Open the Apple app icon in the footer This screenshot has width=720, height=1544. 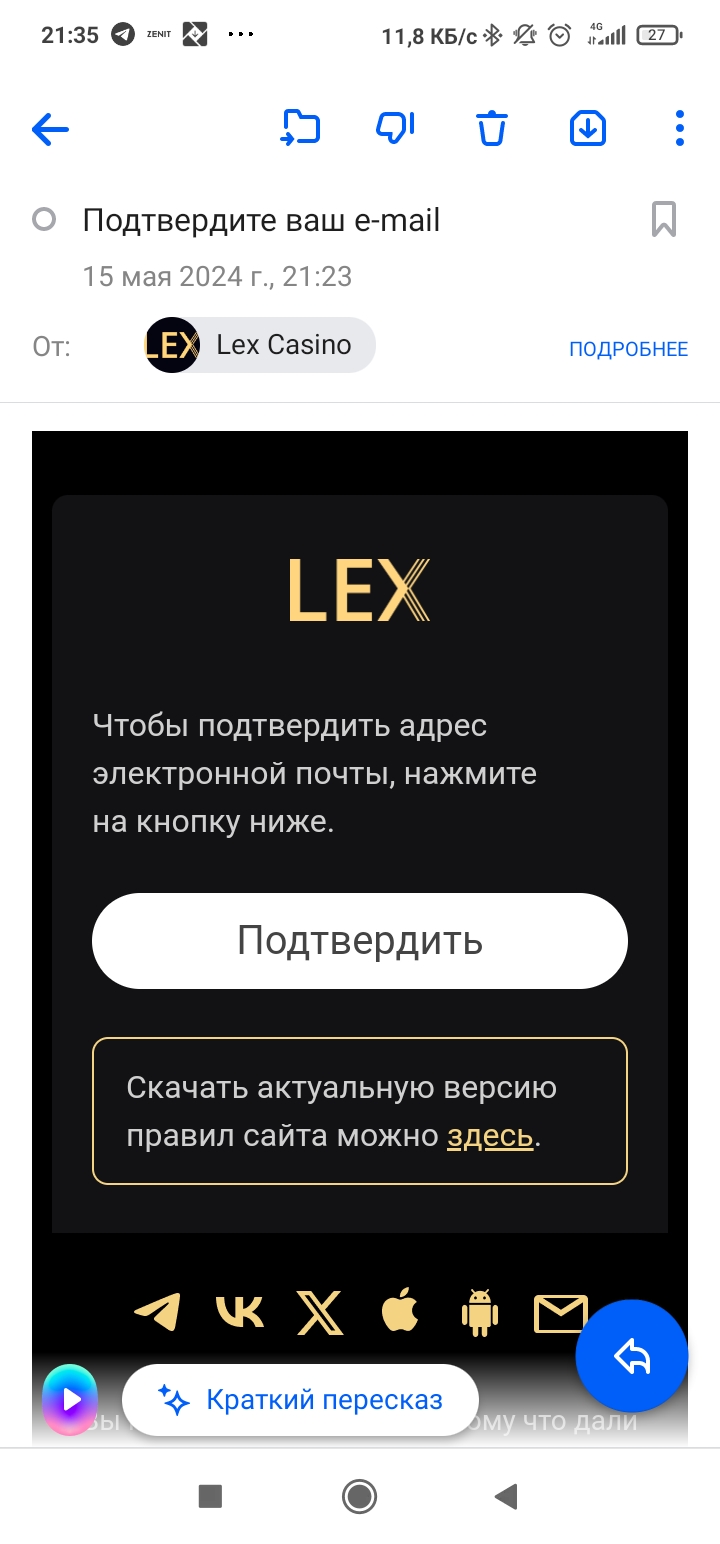[400, 1312]
